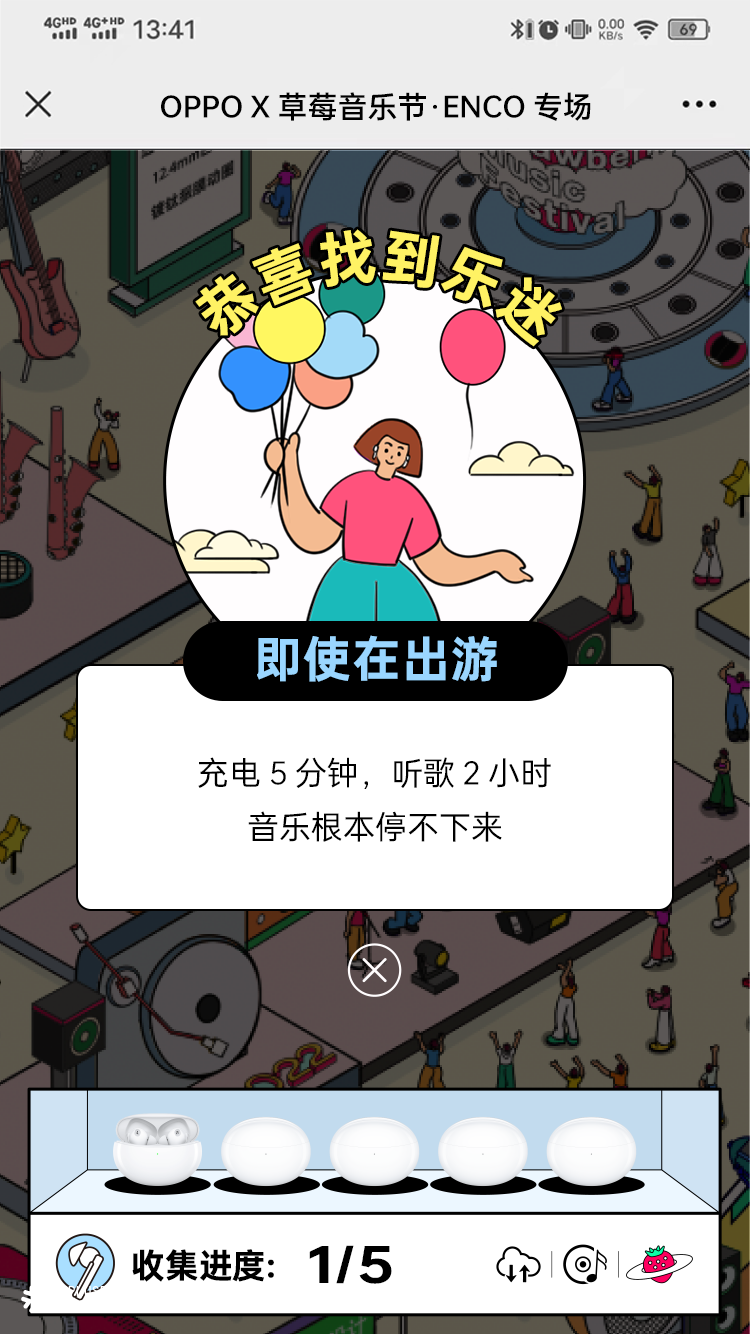Tap the music disc note icon
Image resolution: width=750 pixels, height=1334 pixels.
(x=584, y=1265)
